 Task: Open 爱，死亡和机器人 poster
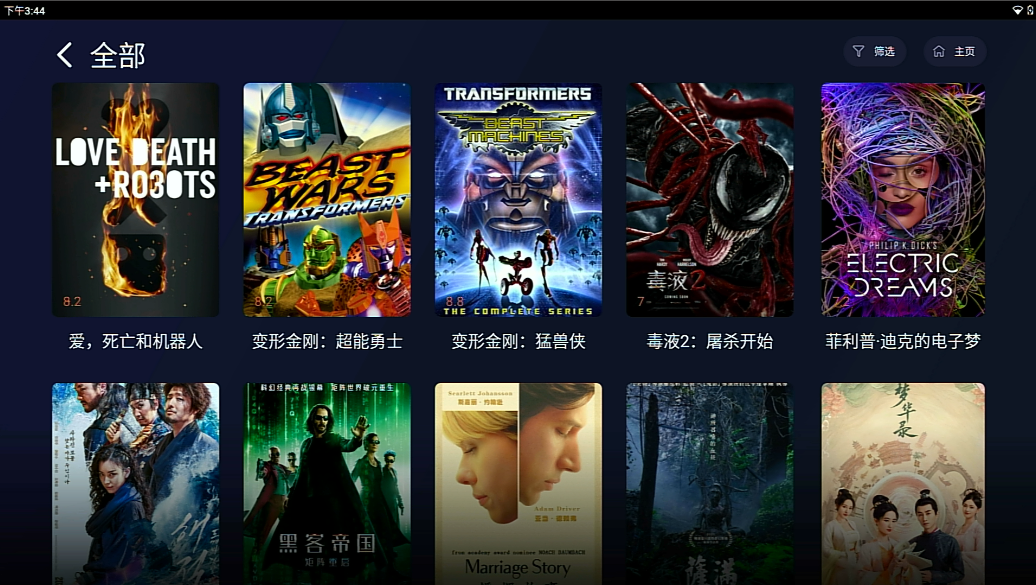tap(135, 200)
